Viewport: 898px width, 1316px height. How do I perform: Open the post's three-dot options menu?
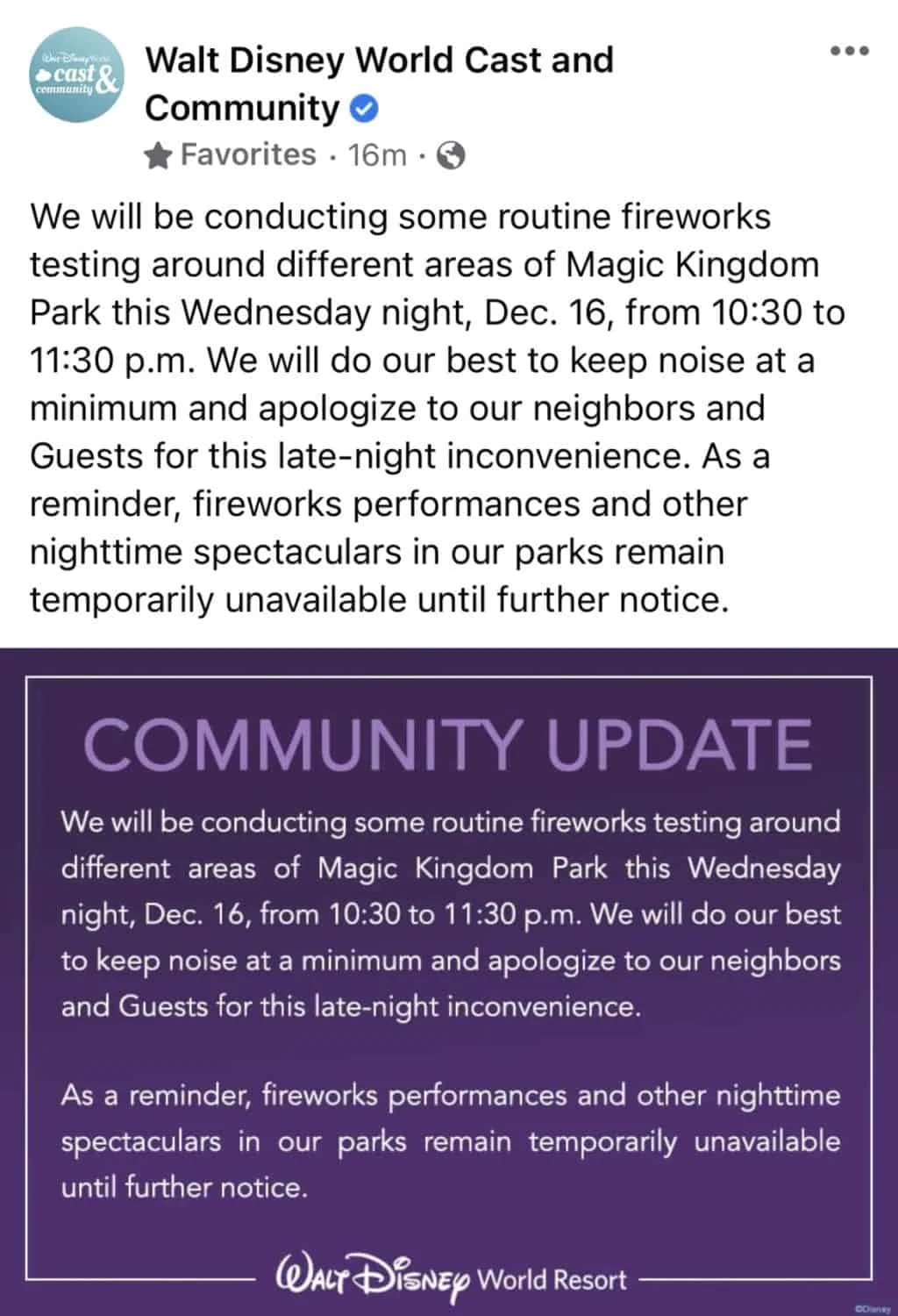tap(850, 50)
